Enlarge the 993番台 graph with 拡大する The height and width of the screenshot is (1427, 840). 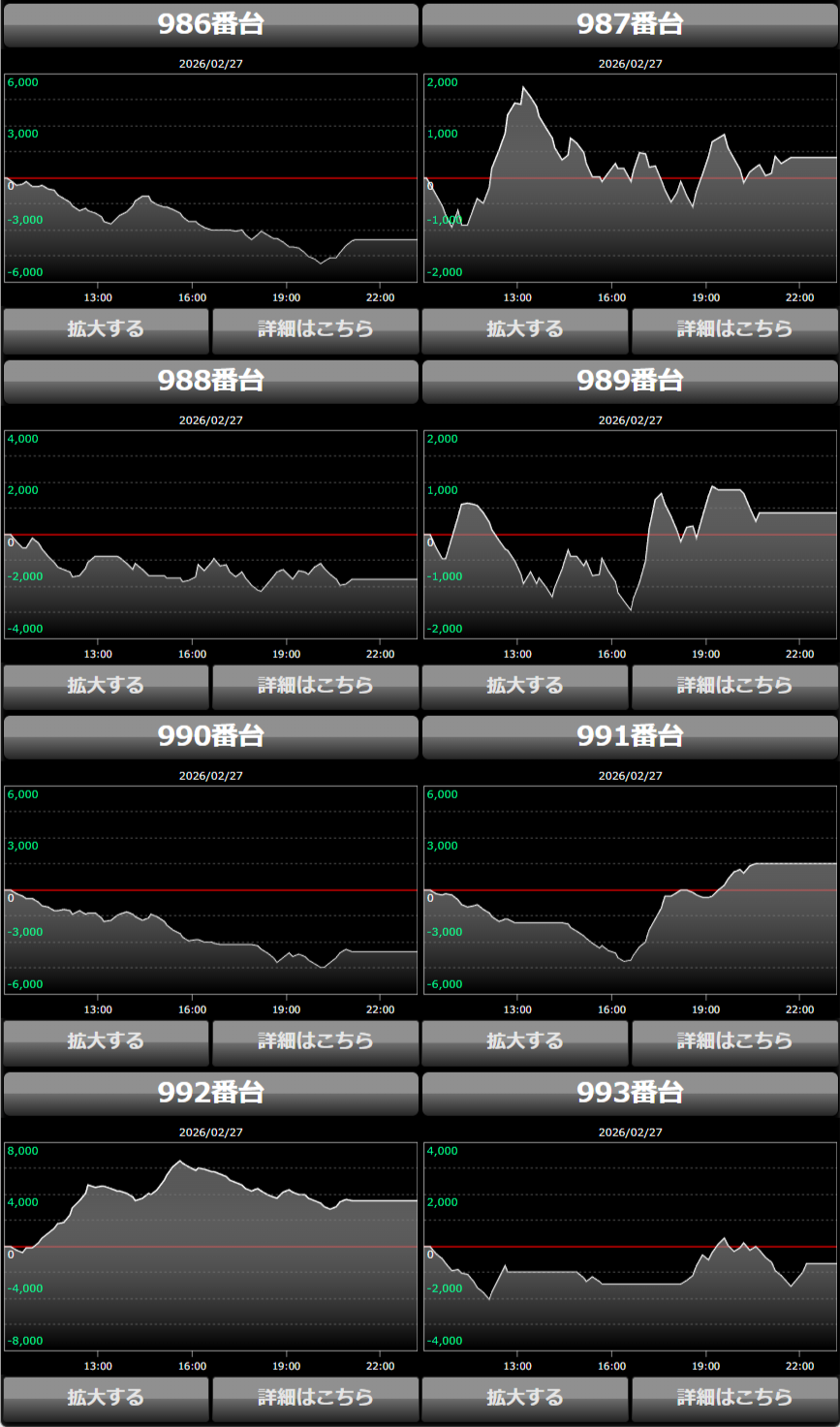[524, 1398]
